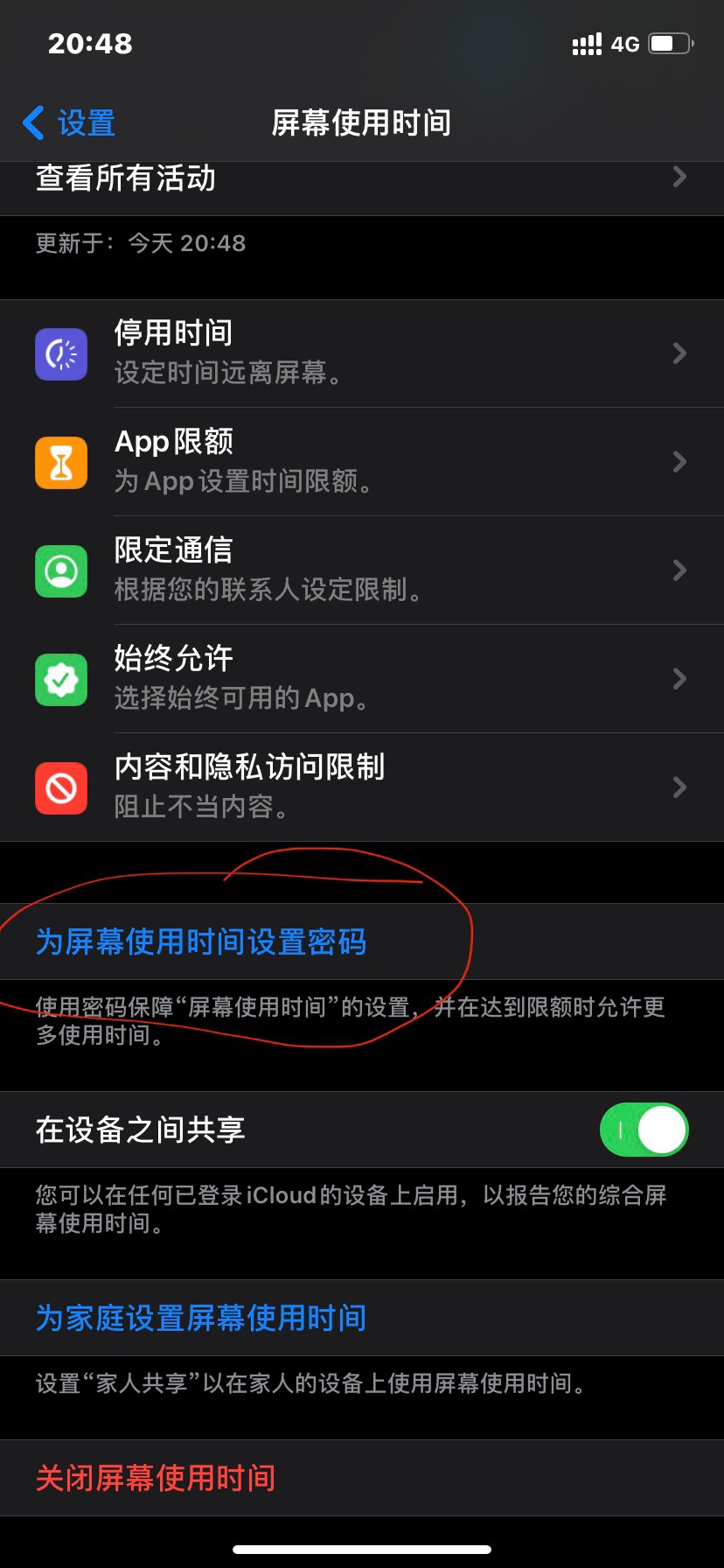
Task: Go back to 设置
Action: pos(70,123)
